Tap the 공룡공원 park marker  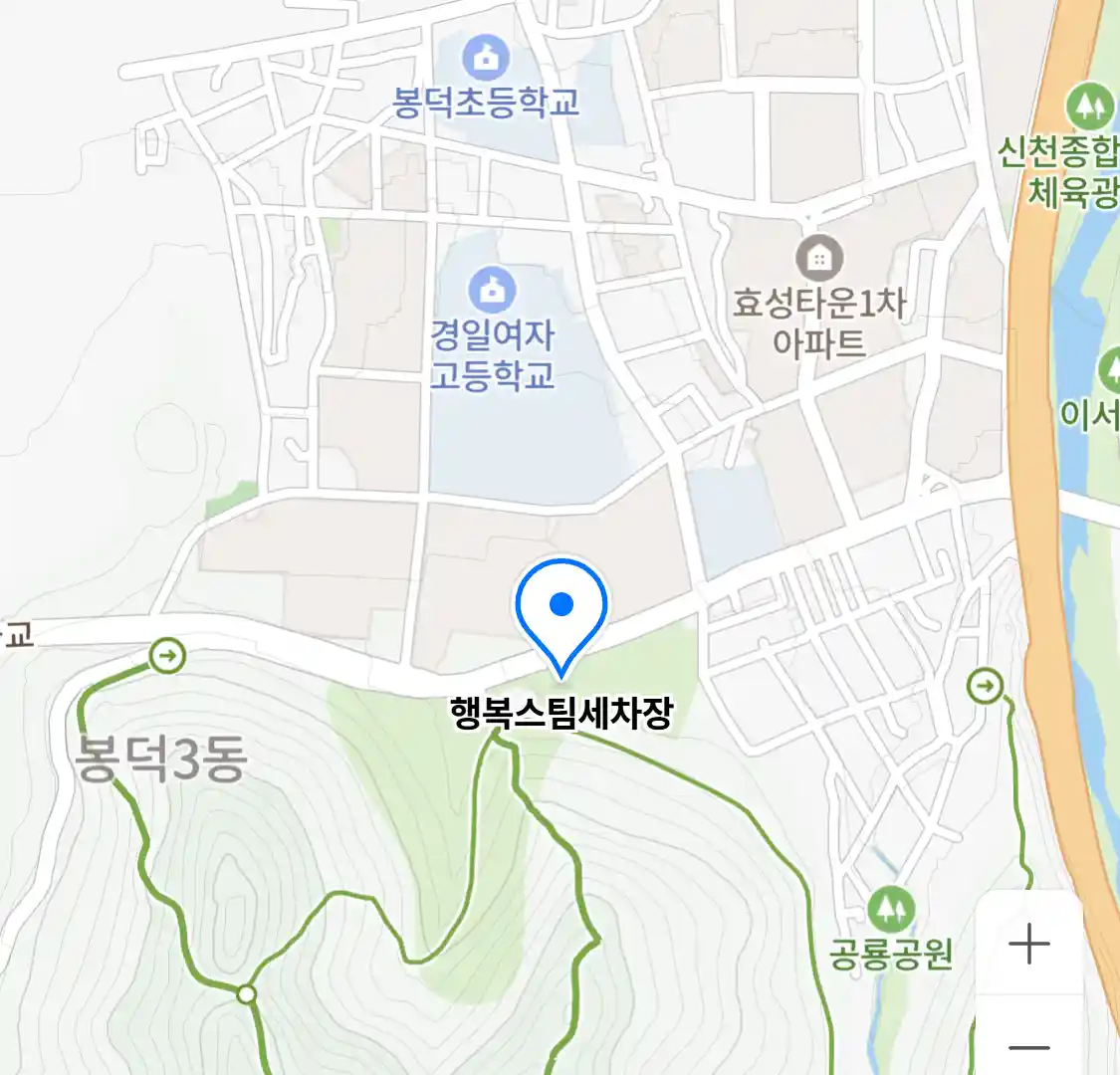pos(890,909)
